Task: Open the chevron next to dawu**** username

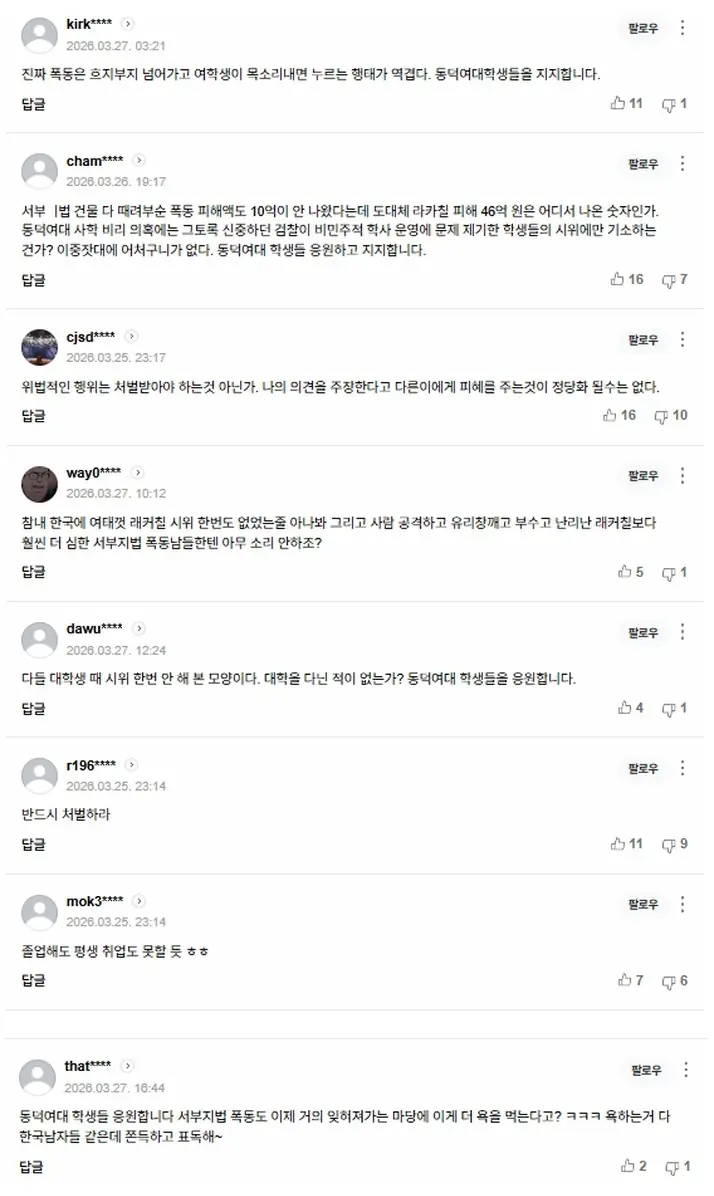Action: click(139, 629)
